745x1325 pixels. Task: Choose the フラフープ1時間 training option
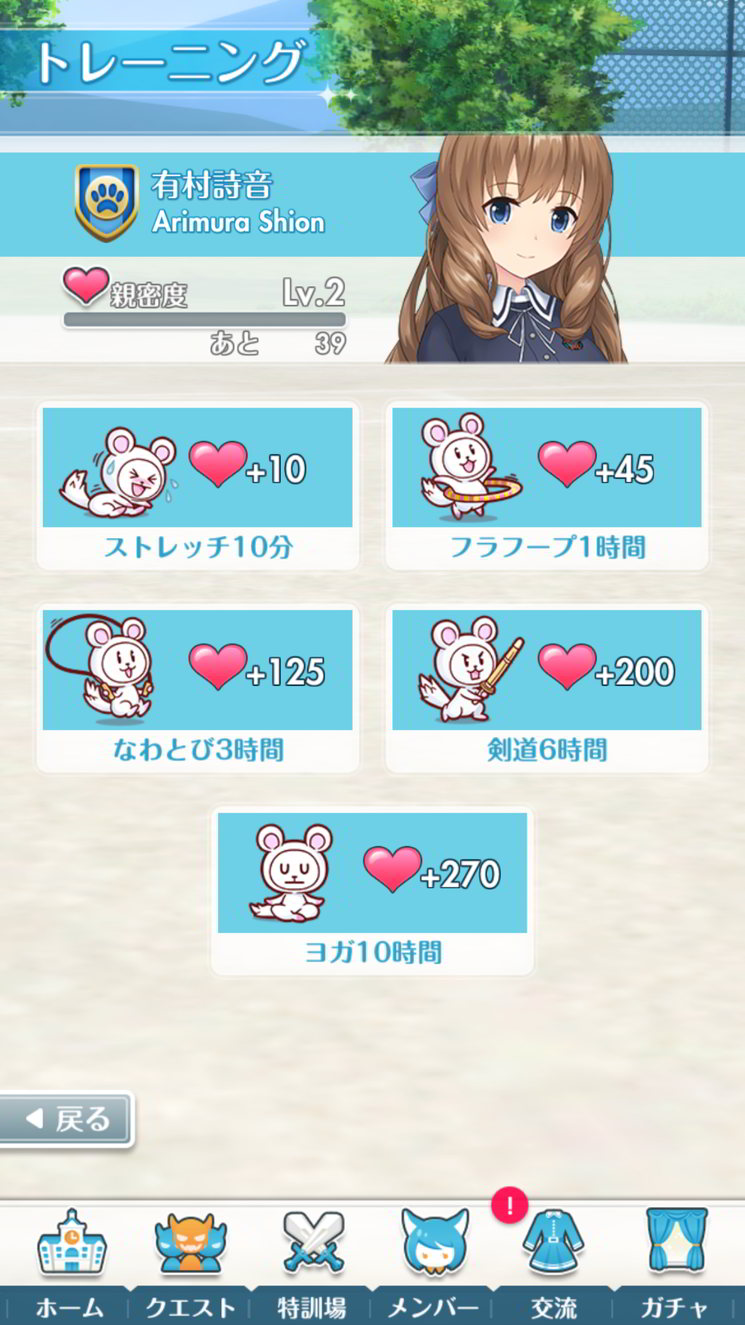pos(547,486)
